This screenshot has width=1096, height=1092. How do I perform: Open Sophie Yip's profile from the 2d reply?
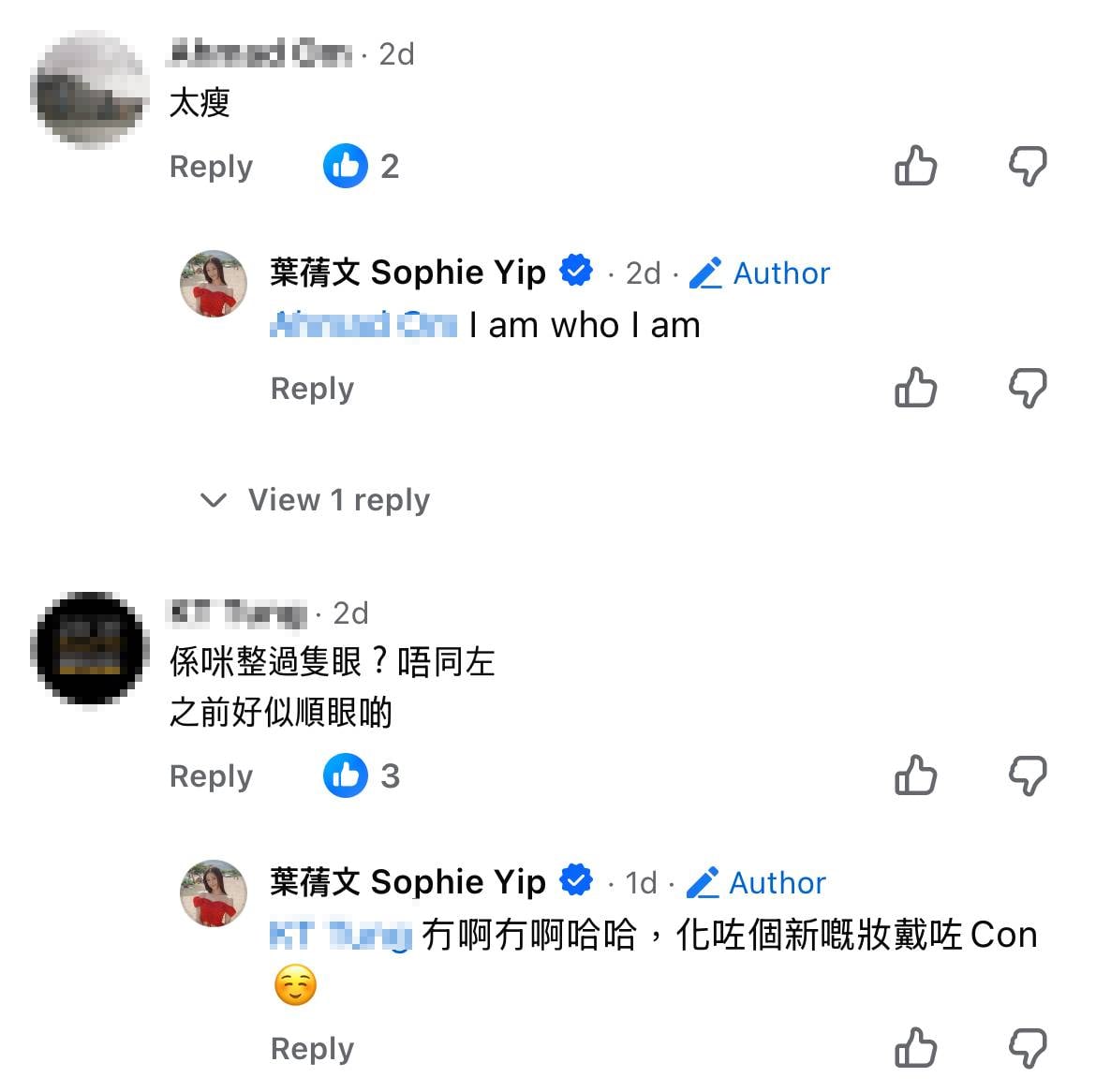coord(407,273)
